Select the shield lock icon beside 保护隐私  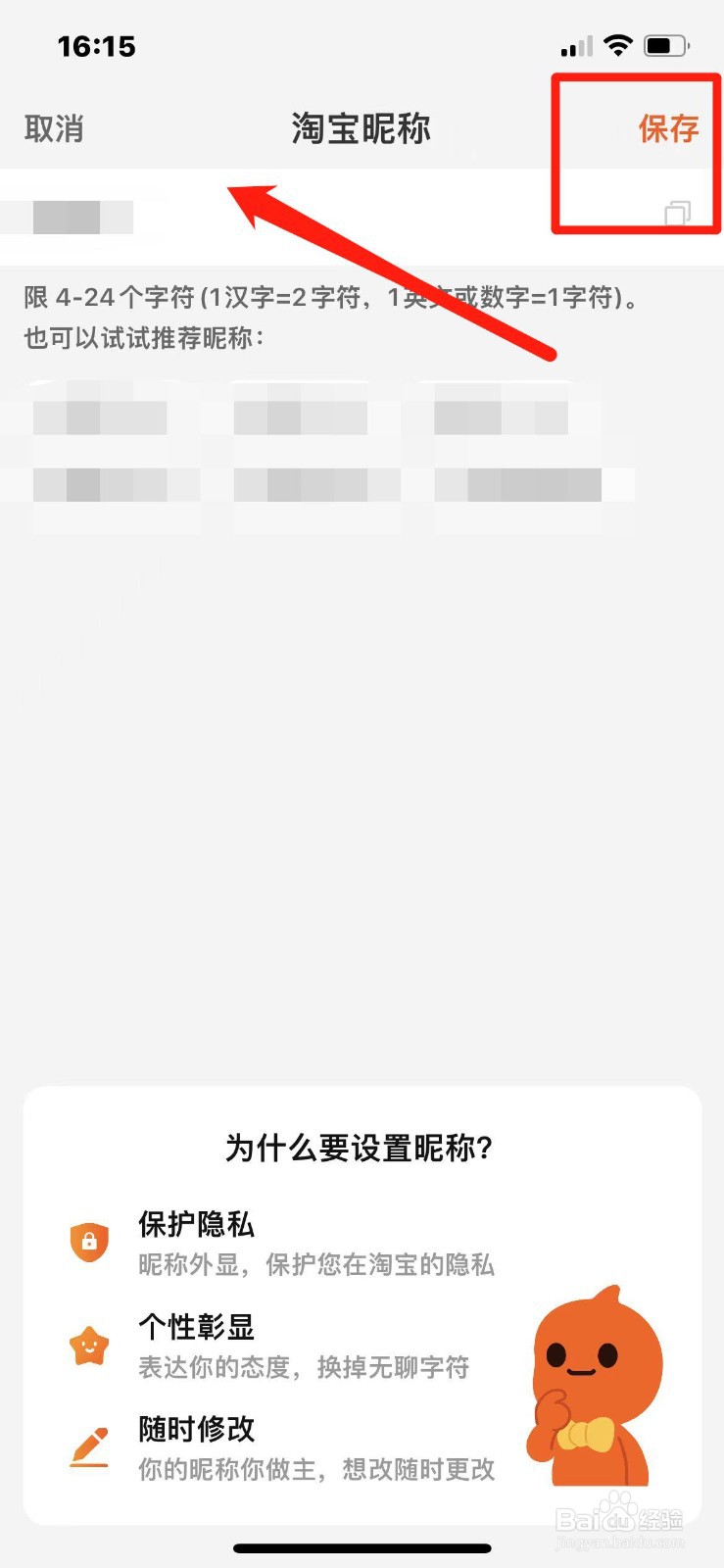(x=88, y=1240)
